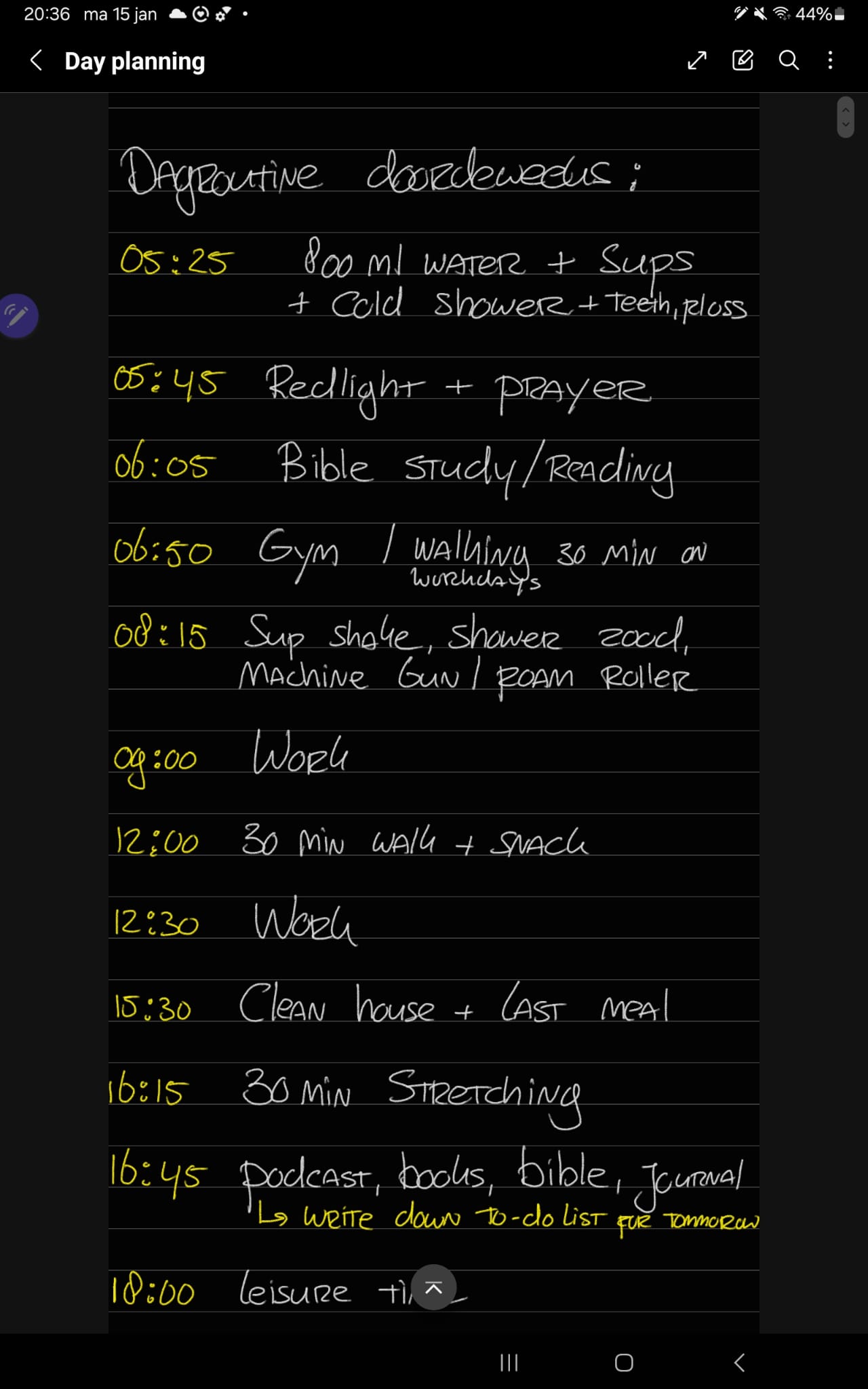The width and height of the screenshot is (868, 1389).
Task: Go to the home screen
Action: pos(624,1363)
